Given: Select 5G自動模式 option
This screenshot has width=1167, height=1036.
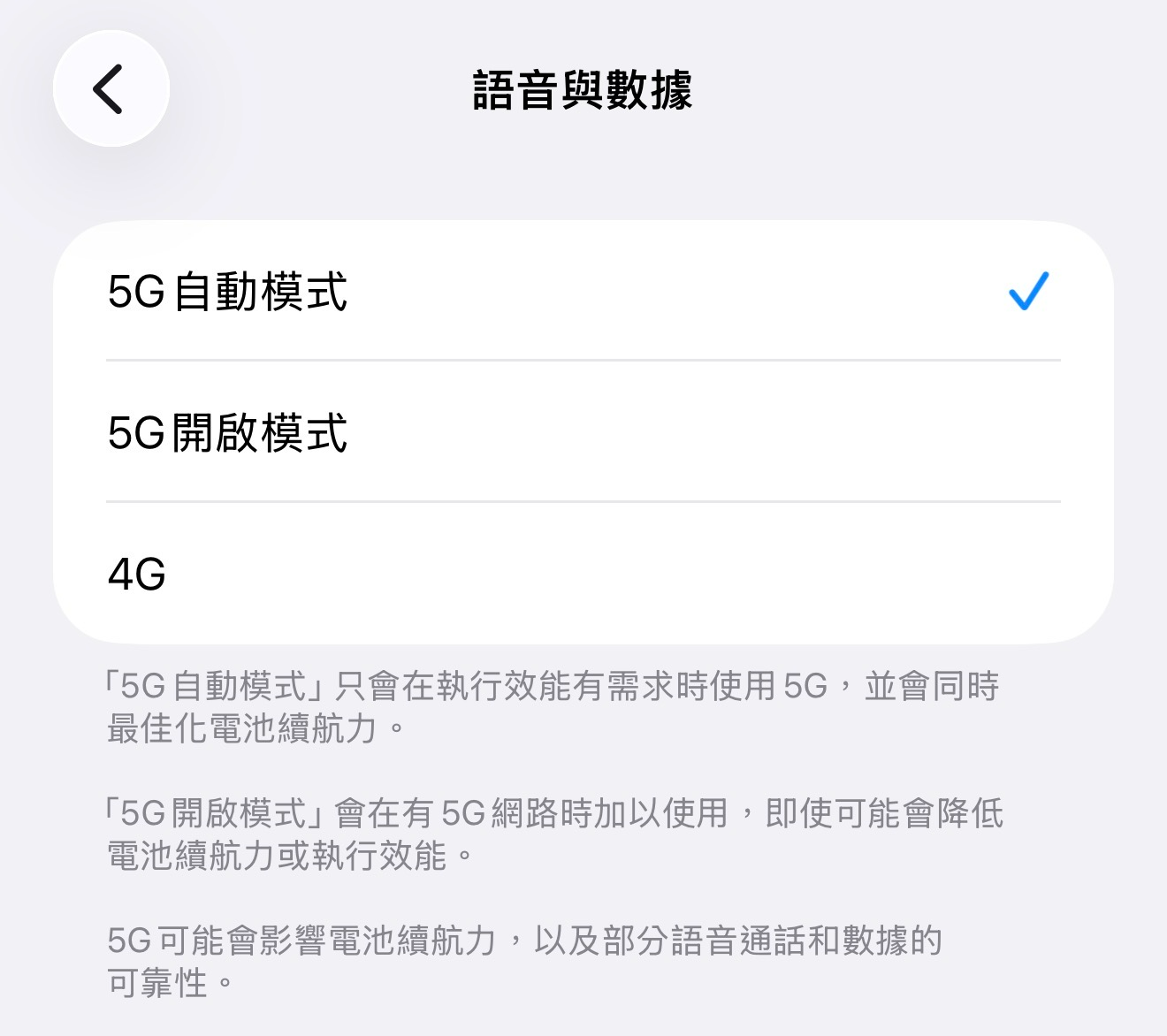Looking at the screenshot, I should click(x=582, y=292).
